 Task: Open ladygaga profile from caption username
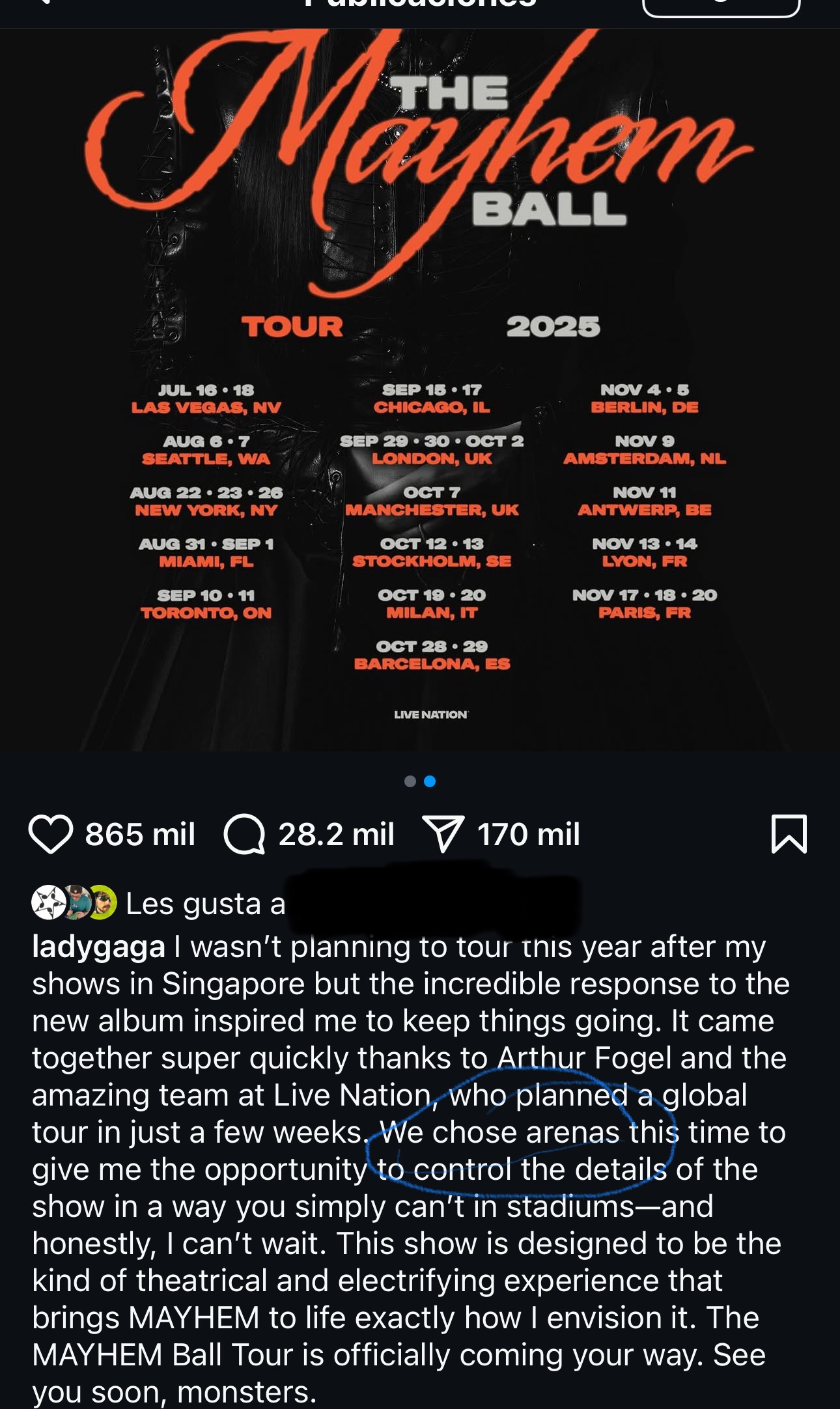(98, 947)
